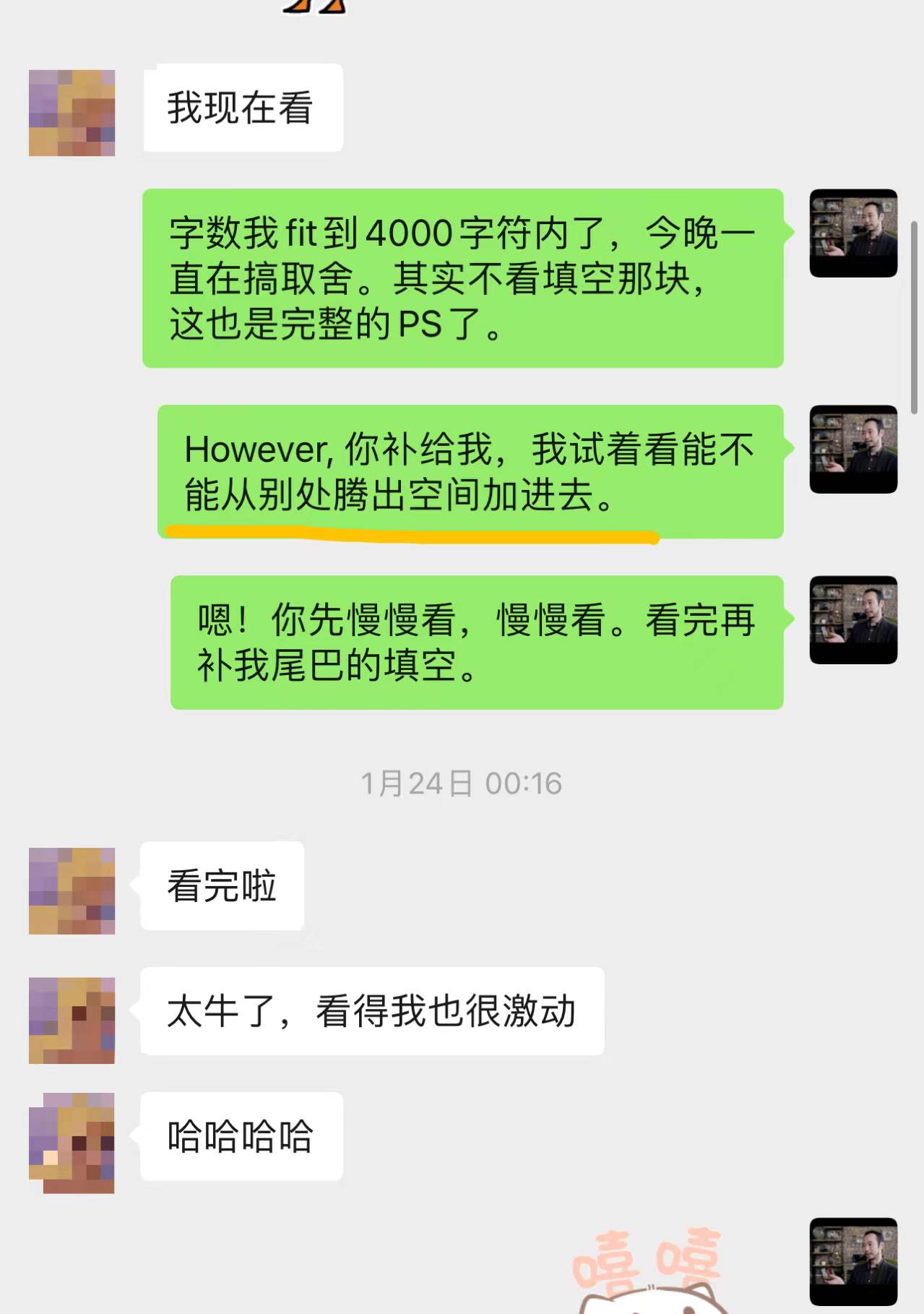This screenshot has width=924, height=1314.
Task: Tap the avatar next to "太牛了，看得我也很激动"
Action: pos(72,1020)
